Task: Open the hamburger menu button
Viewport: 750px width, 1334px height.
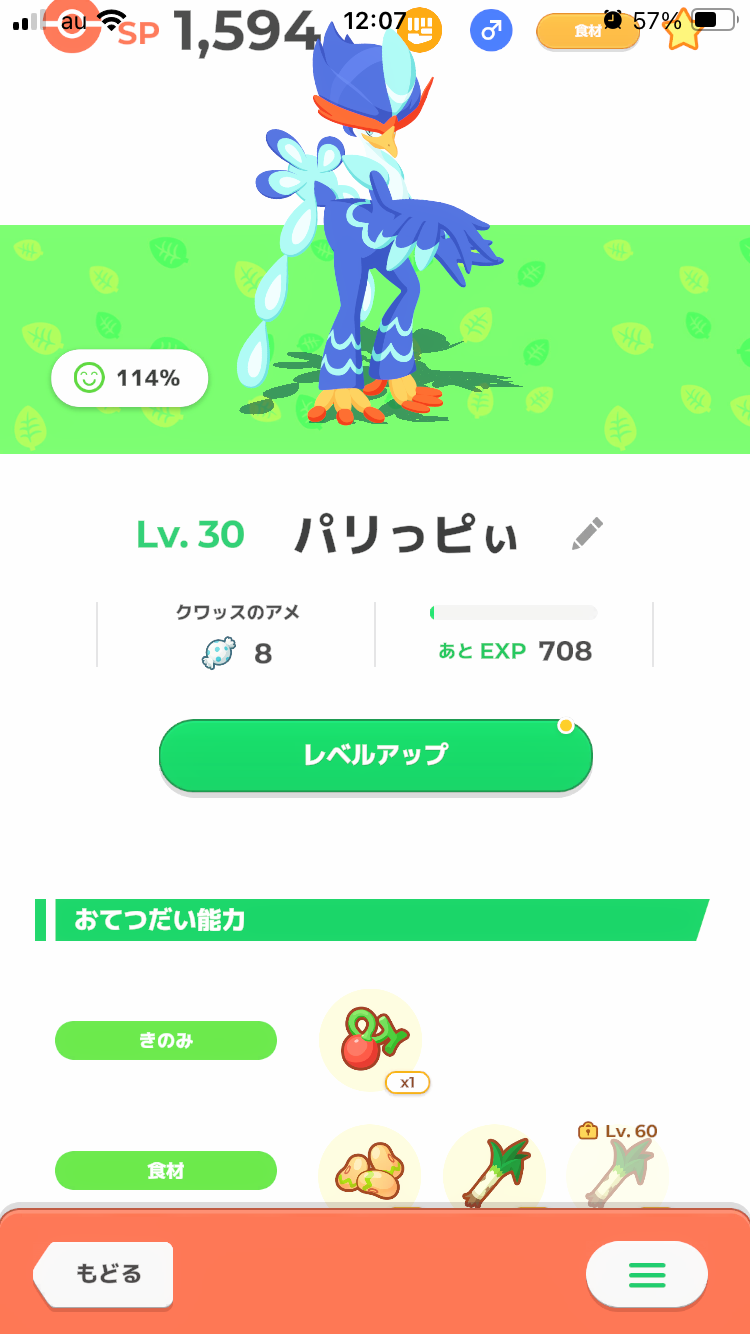Action: [x=646, y=1274]
